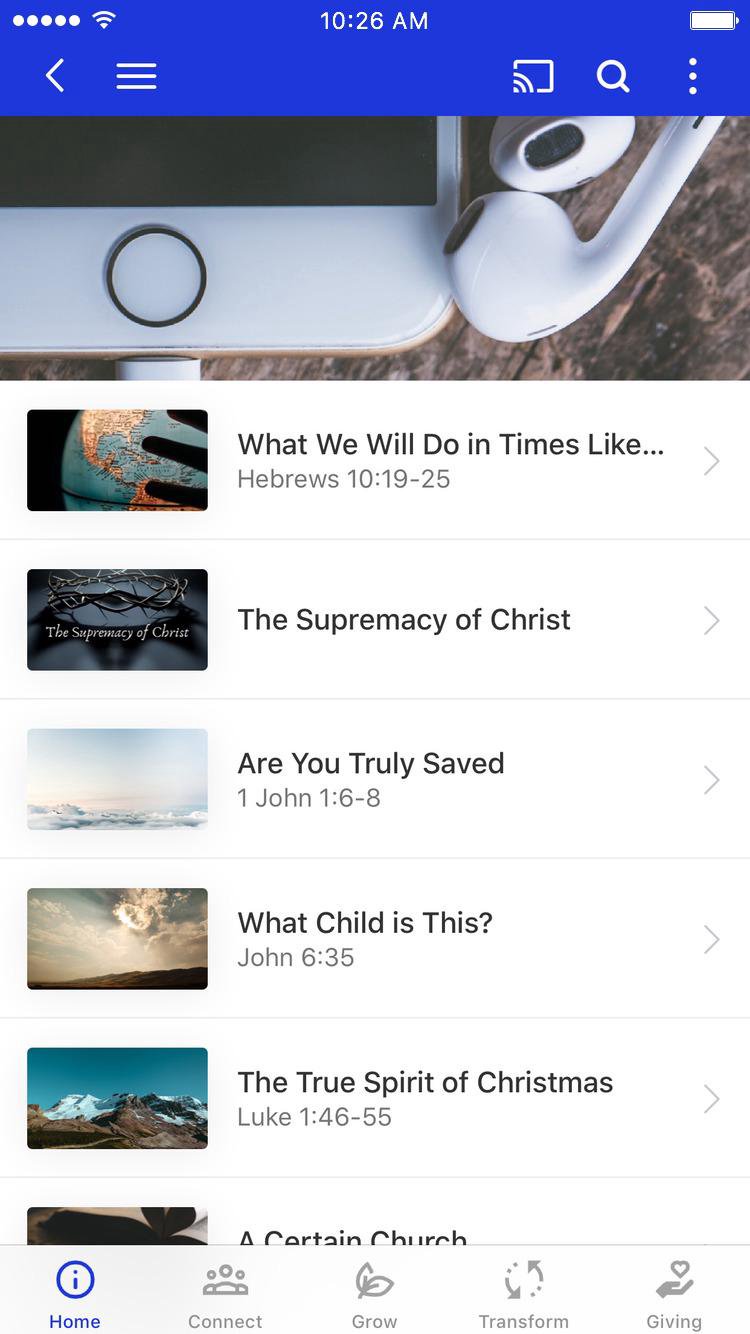Open the hamburger drawer menu
Screen dimensions: 750x1334
click(136, 76)
